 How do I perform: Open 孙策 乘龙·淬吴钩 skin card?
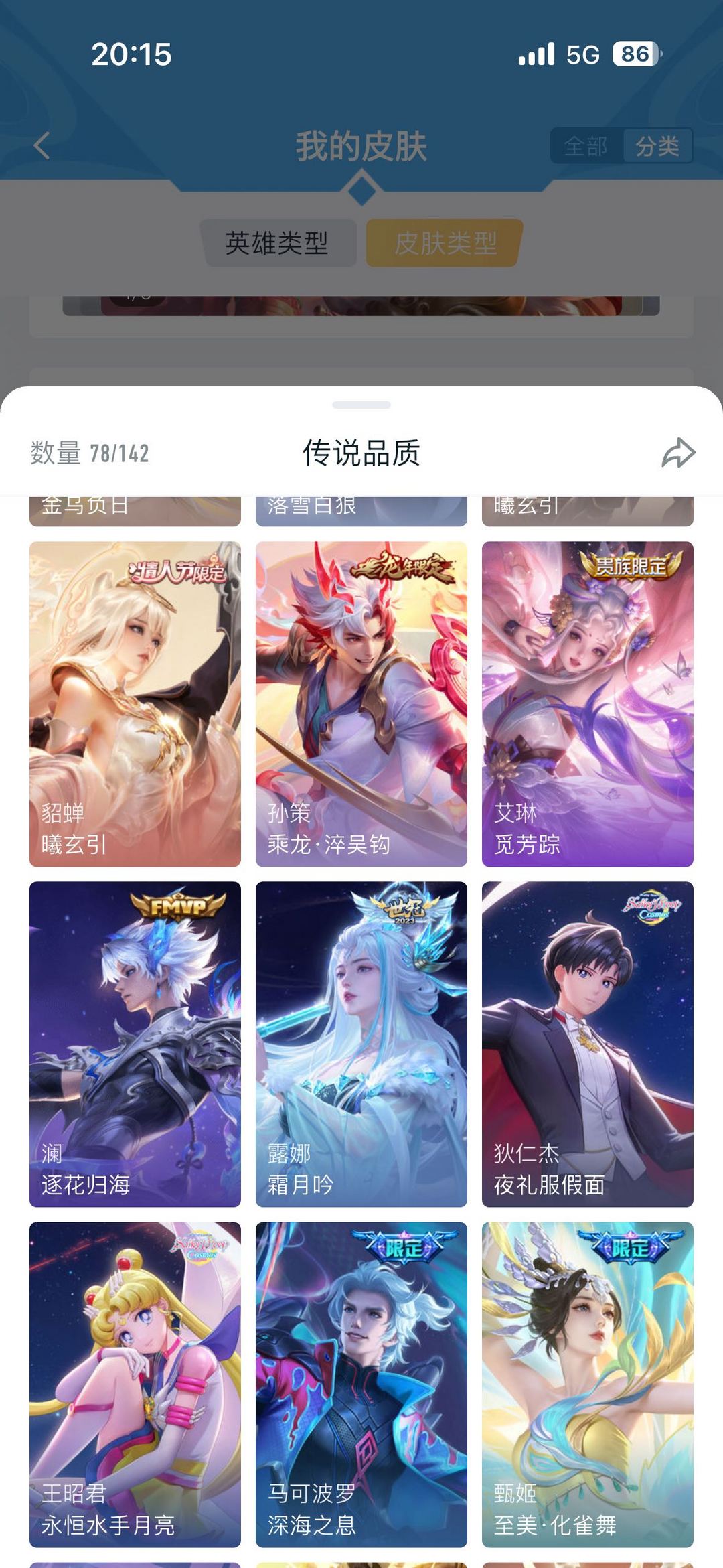pos(361,703)
